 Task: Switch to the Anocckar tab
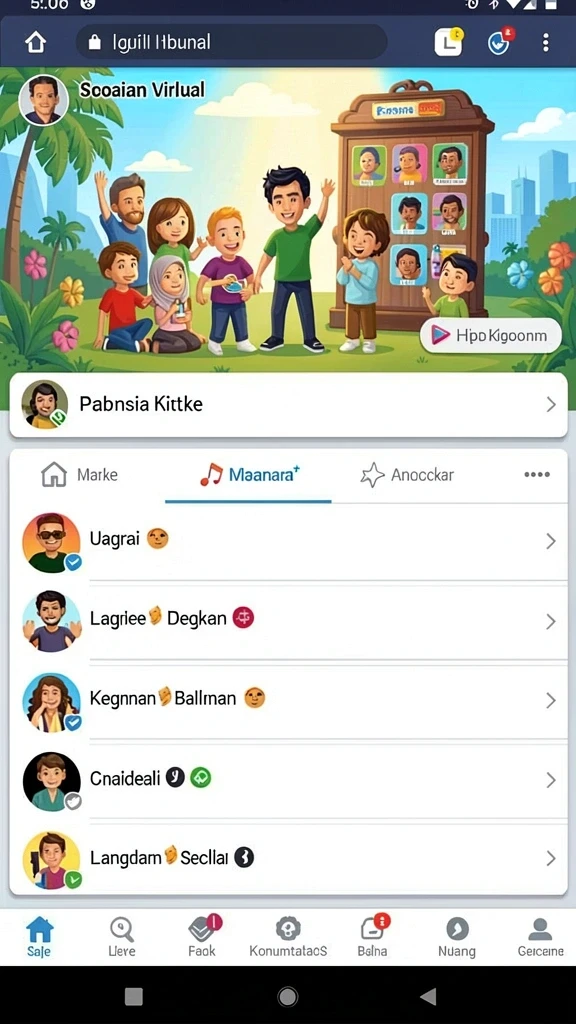point(407,475)
